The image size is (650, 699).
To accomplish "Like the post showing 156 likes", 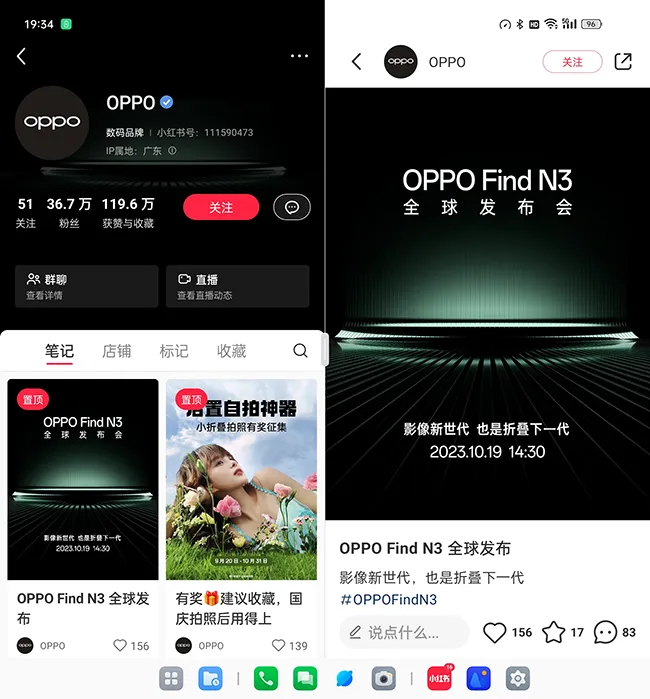I will tap(495, 632).
